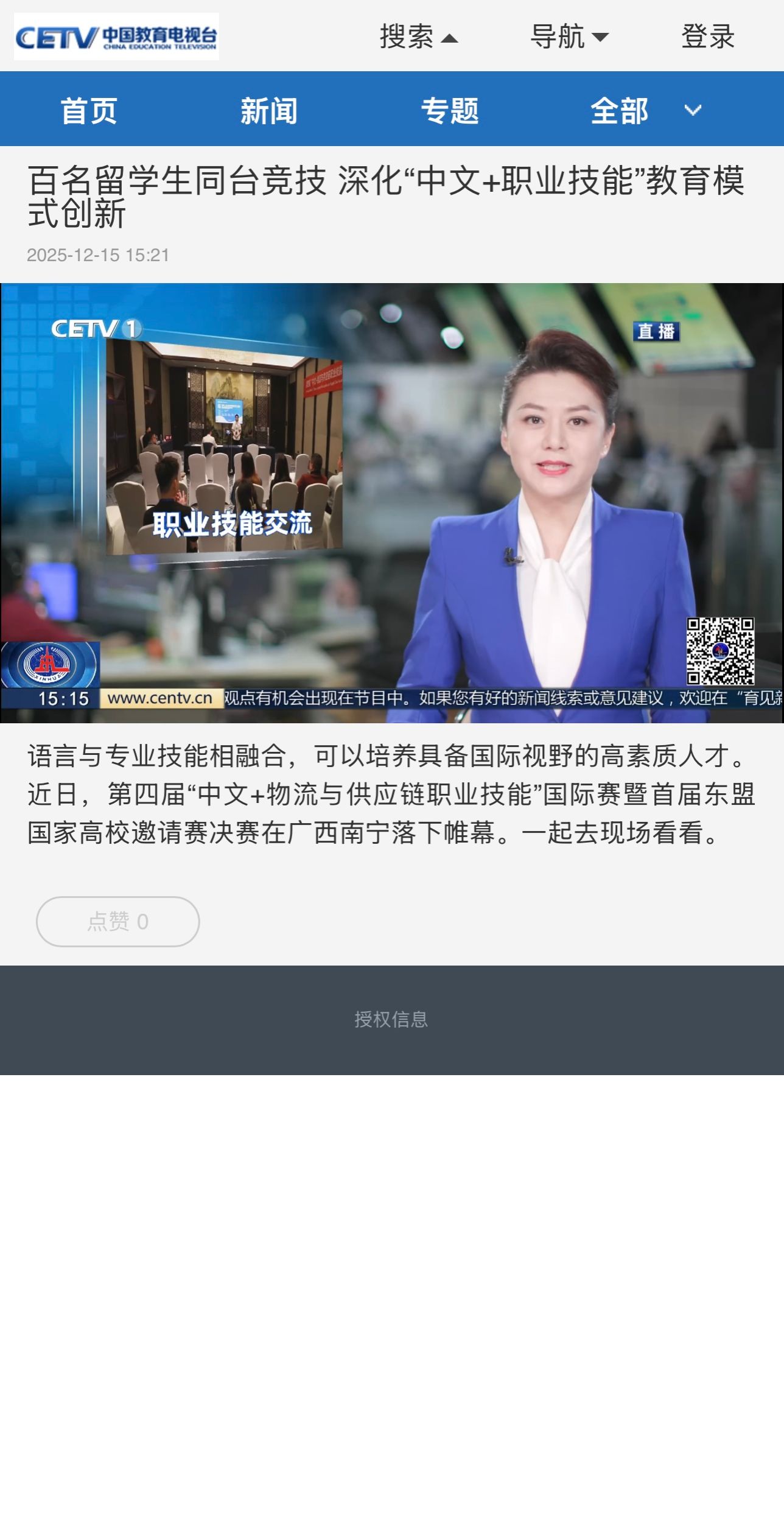Image resolution: width=784 pixels, height=1522 pixels.
Task: Select the 全部 tab
Action: pos(619,111)
